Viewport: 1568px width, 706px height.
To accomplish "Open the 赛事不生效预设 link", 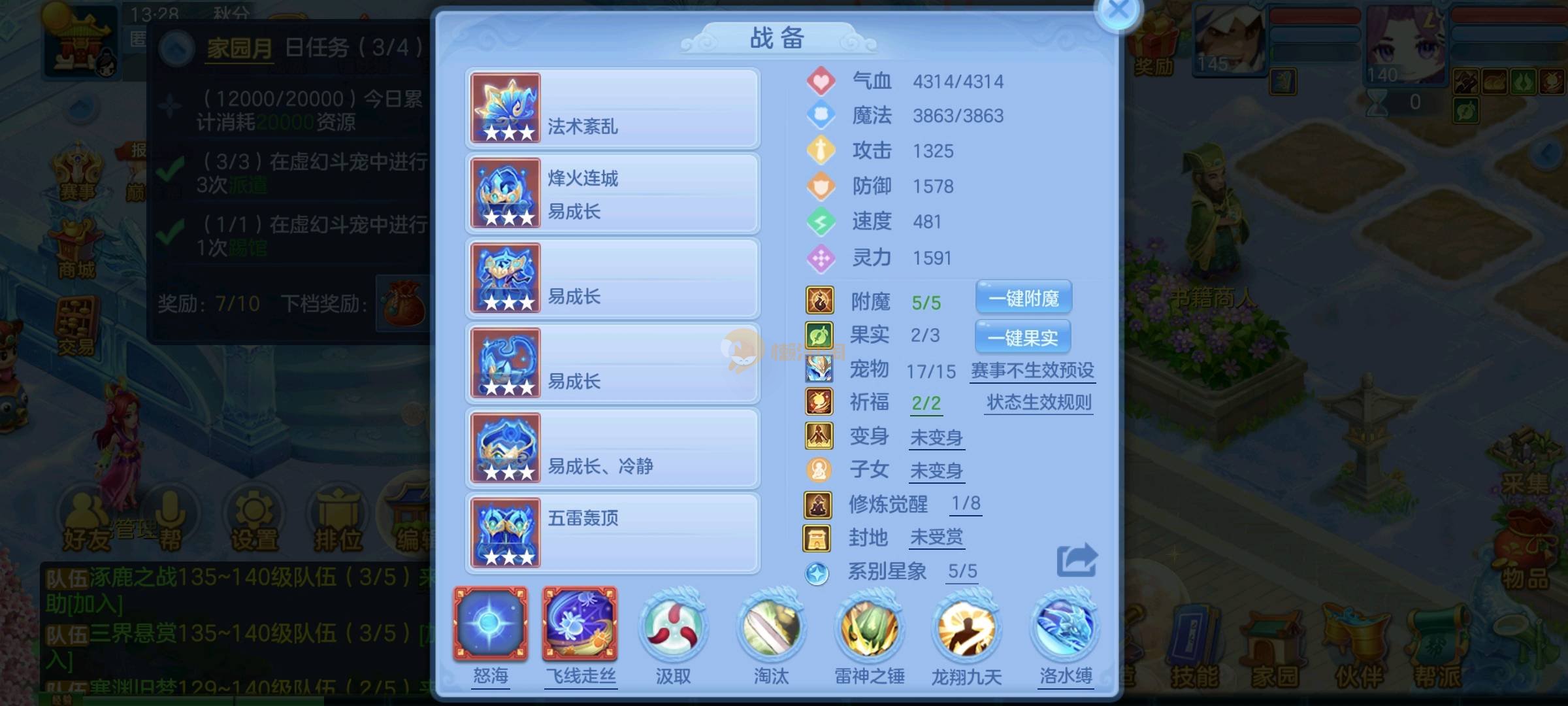I will [1032, 371].
